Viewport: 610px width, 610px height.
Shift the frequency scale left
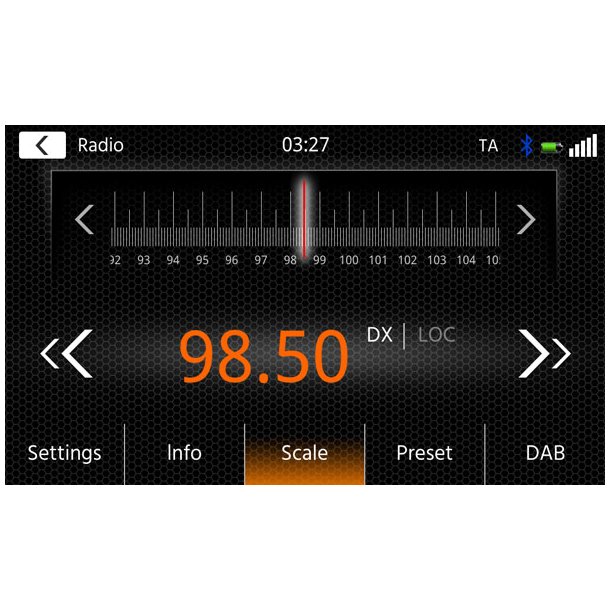[85, 219]
